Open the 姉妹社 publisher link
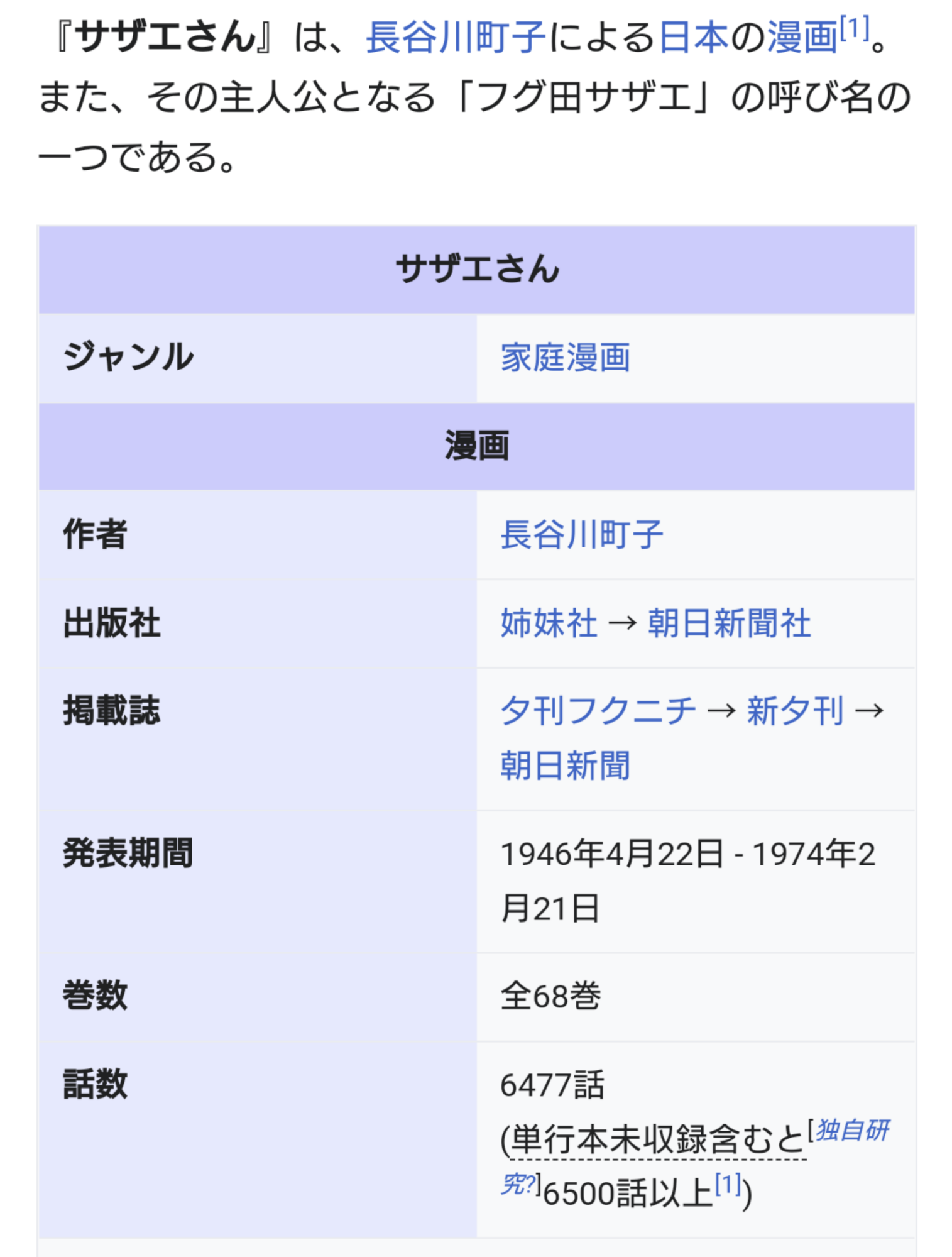 (549, 623)
